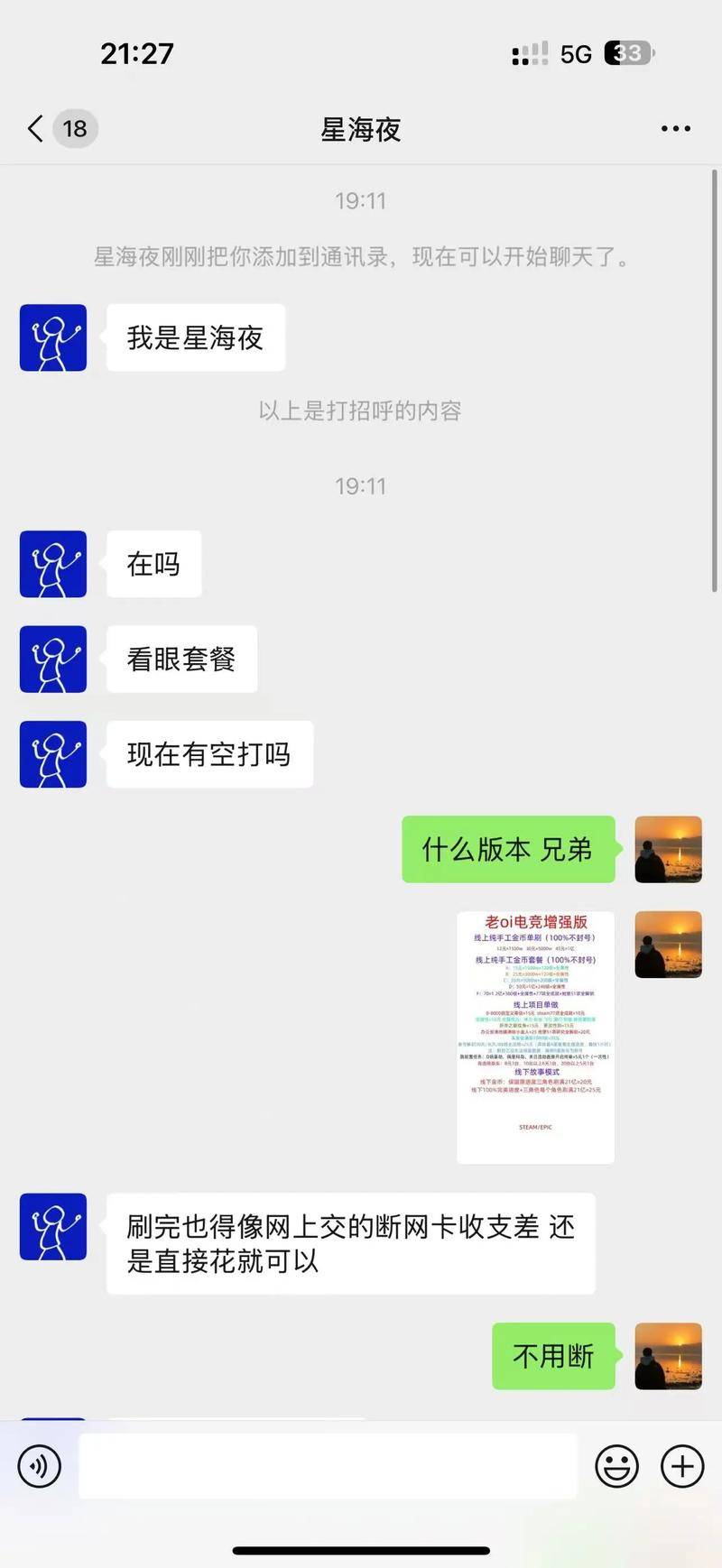The width and height of the screenshot is (722, 1568).
Task: Tap the plus icon to attach content
Action: (x=681, y=1466)
